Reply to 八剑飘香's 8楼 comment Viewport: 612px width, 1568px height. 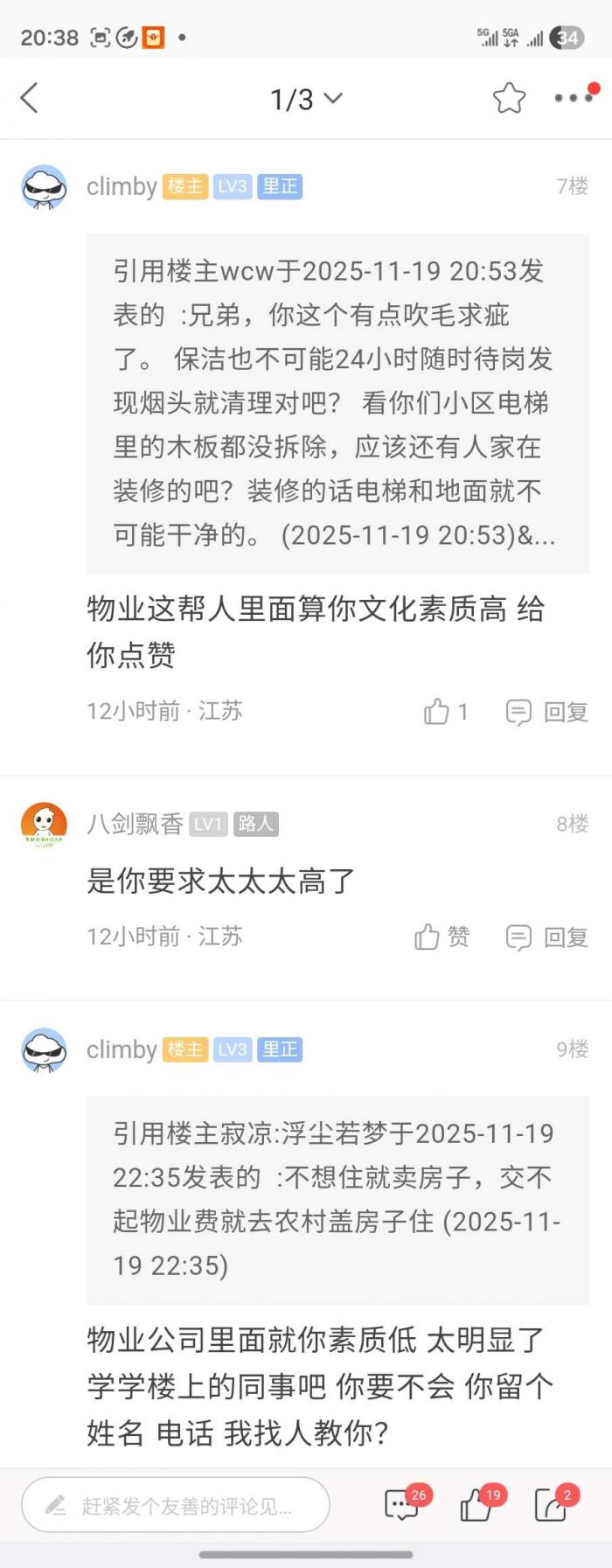pyautogui.click(x=547, y=937)
